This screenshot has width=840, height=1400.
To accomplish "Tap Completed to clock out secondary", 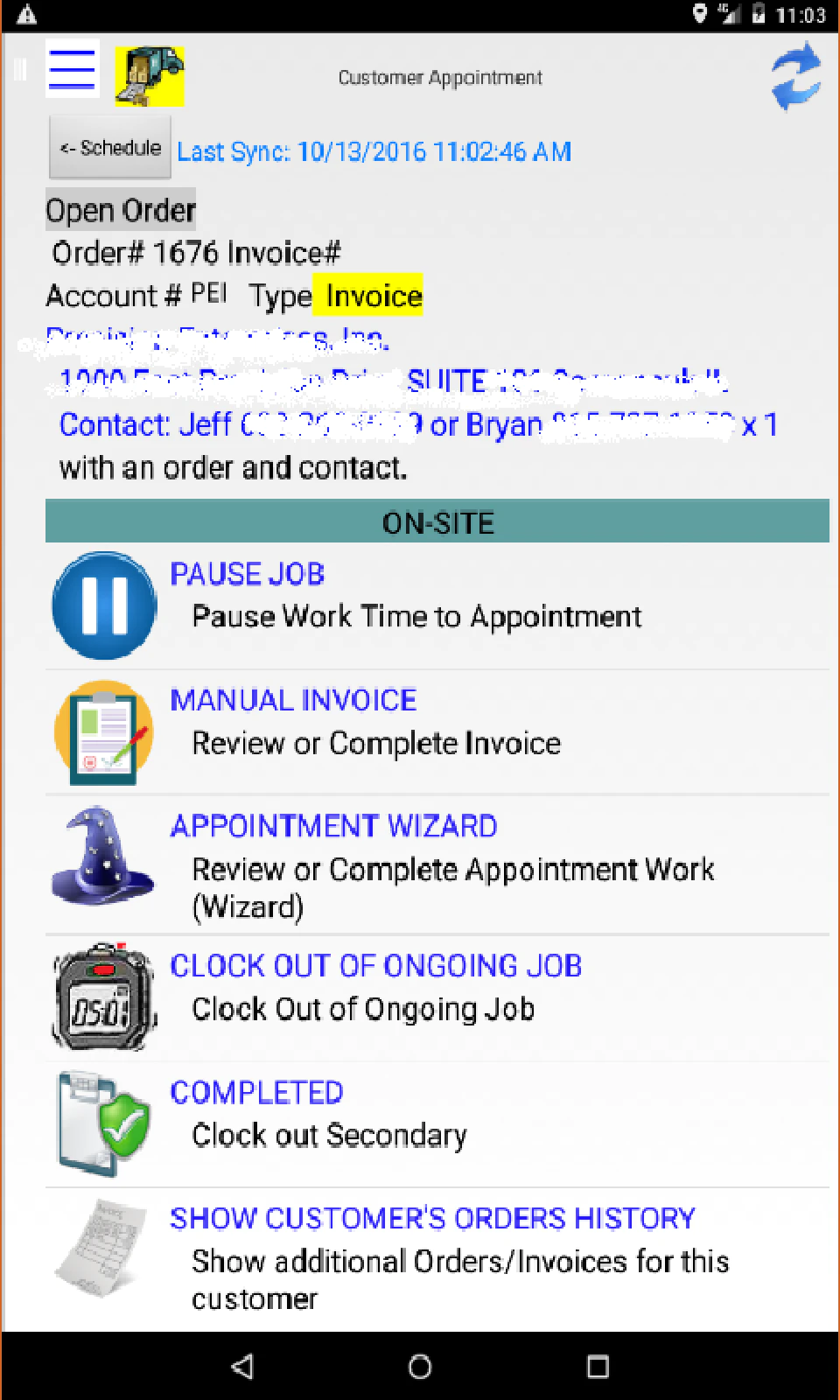I will click(x=437, y=1124).
